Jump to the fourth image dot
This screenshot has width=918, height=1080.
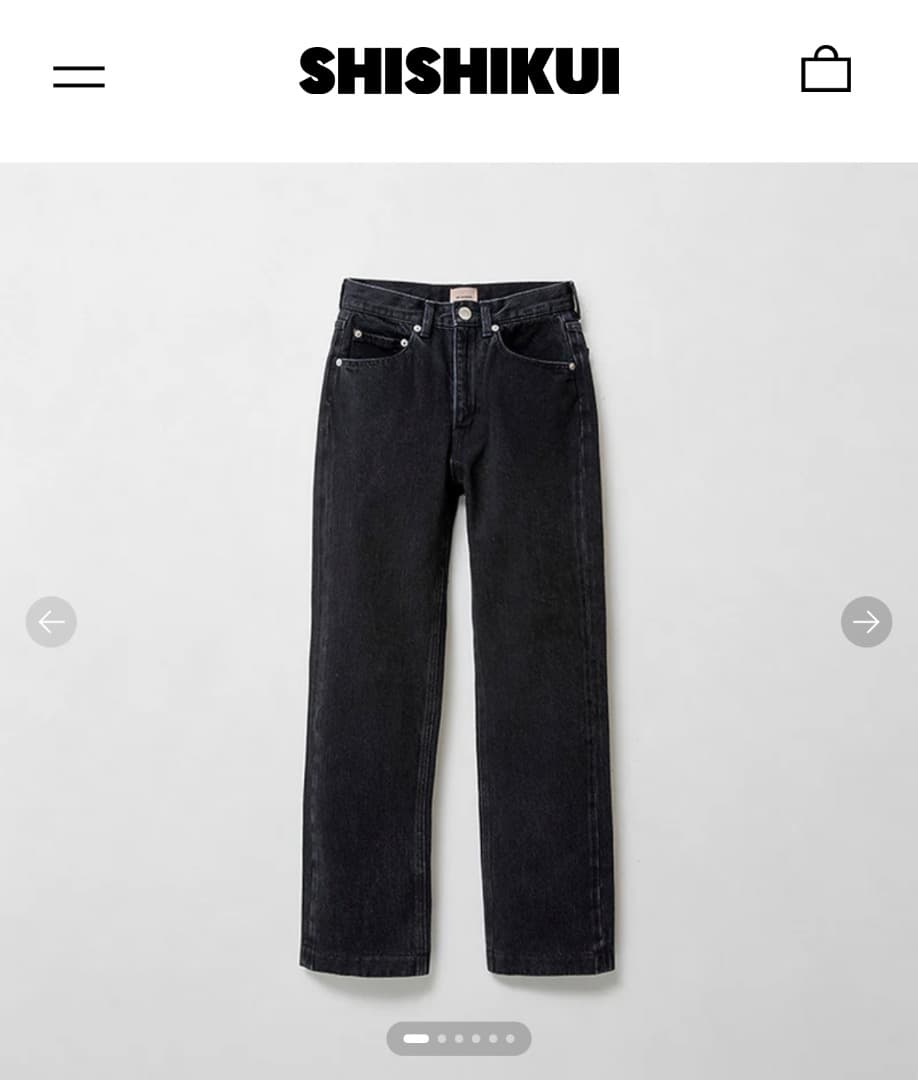[478, 1039]
